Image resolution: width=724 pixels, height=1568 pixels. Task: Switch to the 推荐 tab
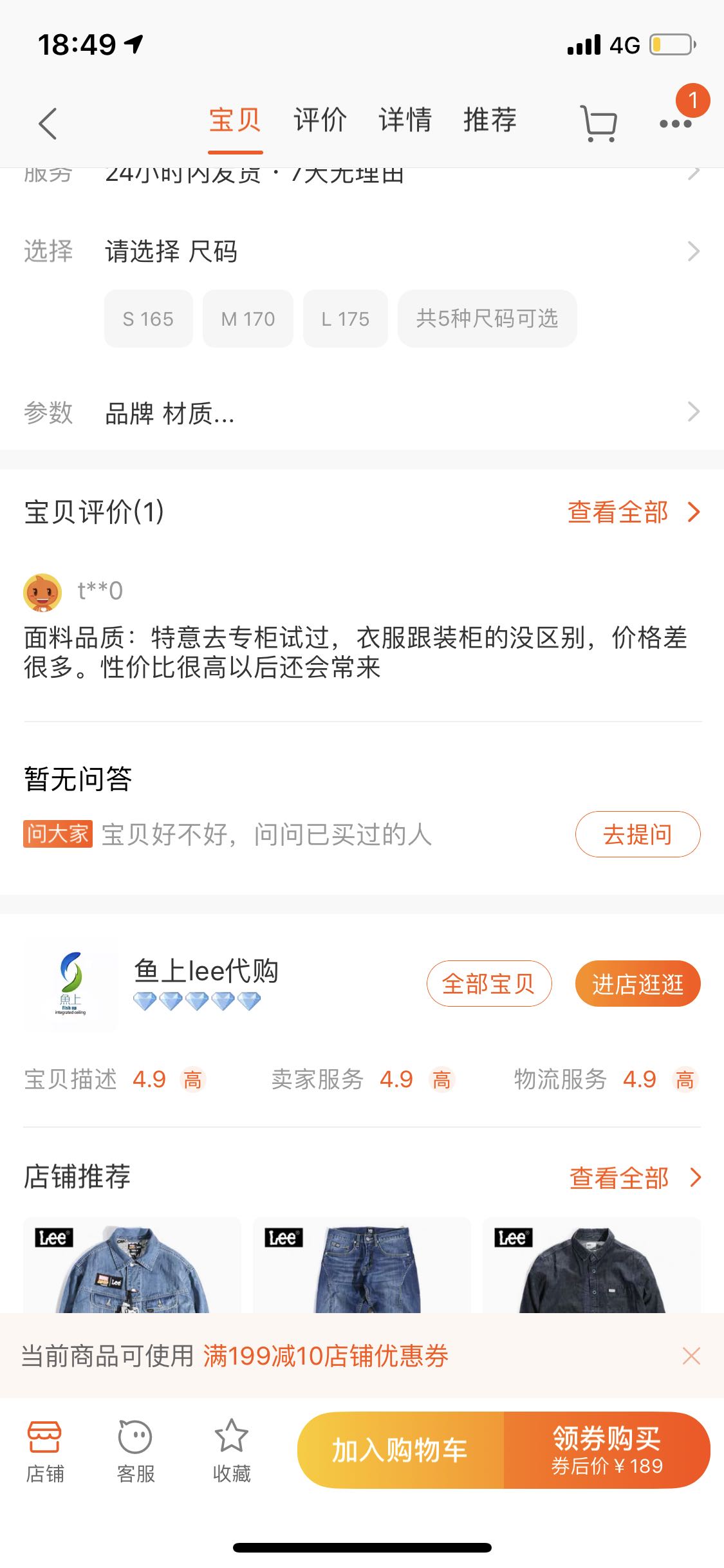(490, 120)
